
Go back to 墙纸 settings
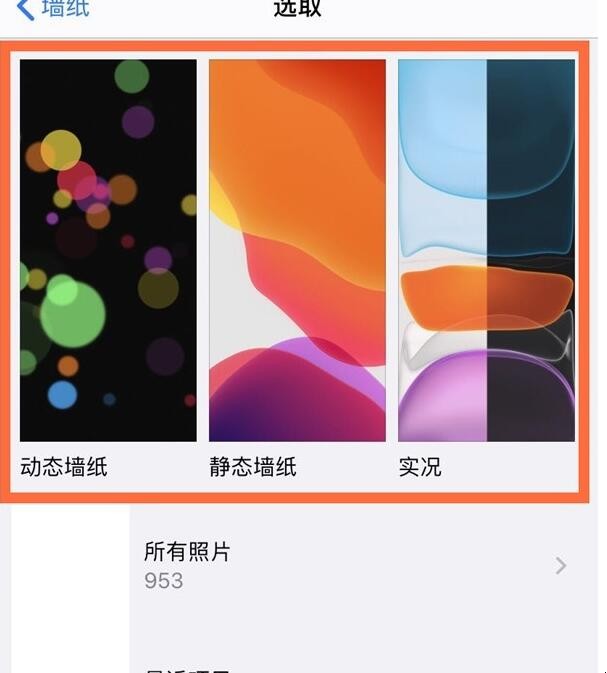[x=54, y=10]
